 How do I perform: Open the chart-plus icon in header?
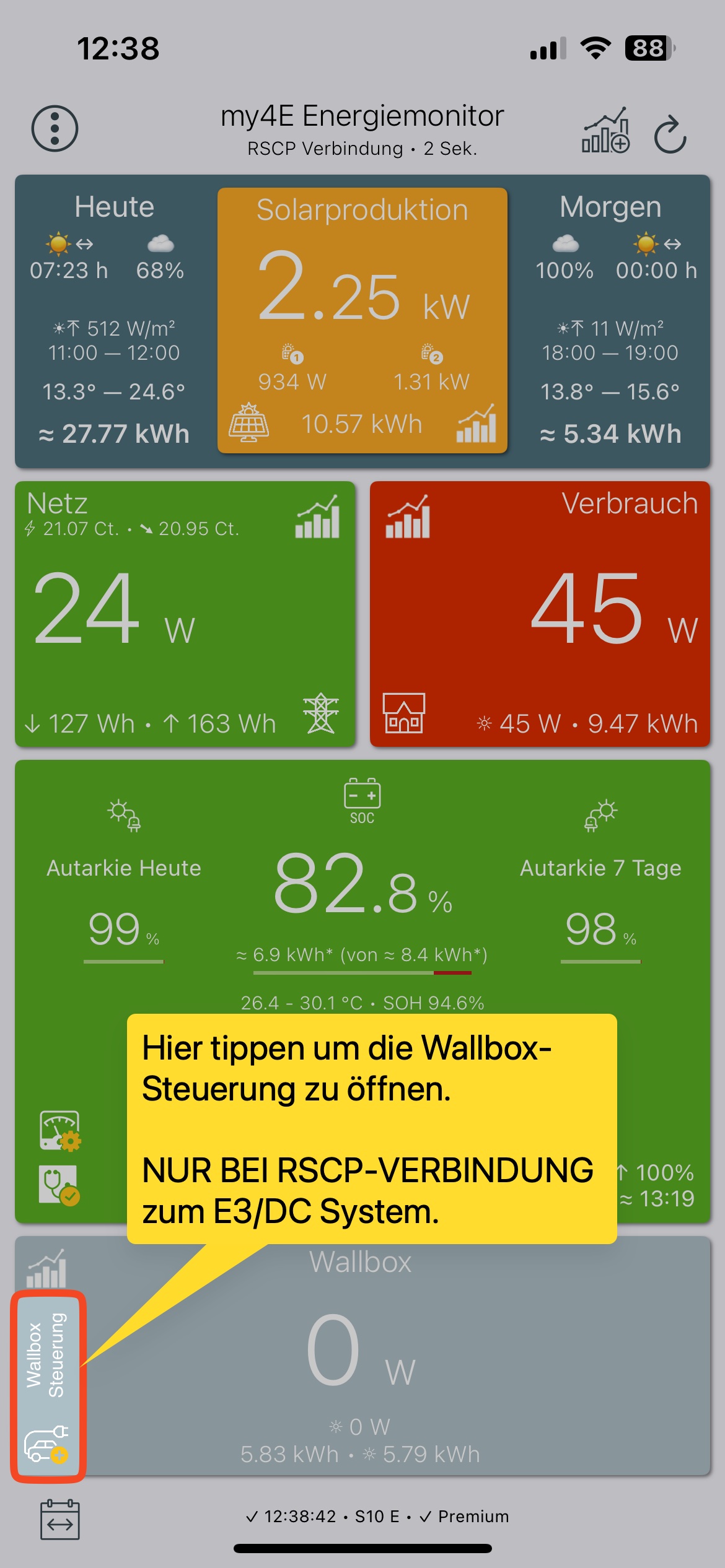click(x=605, y=131)
